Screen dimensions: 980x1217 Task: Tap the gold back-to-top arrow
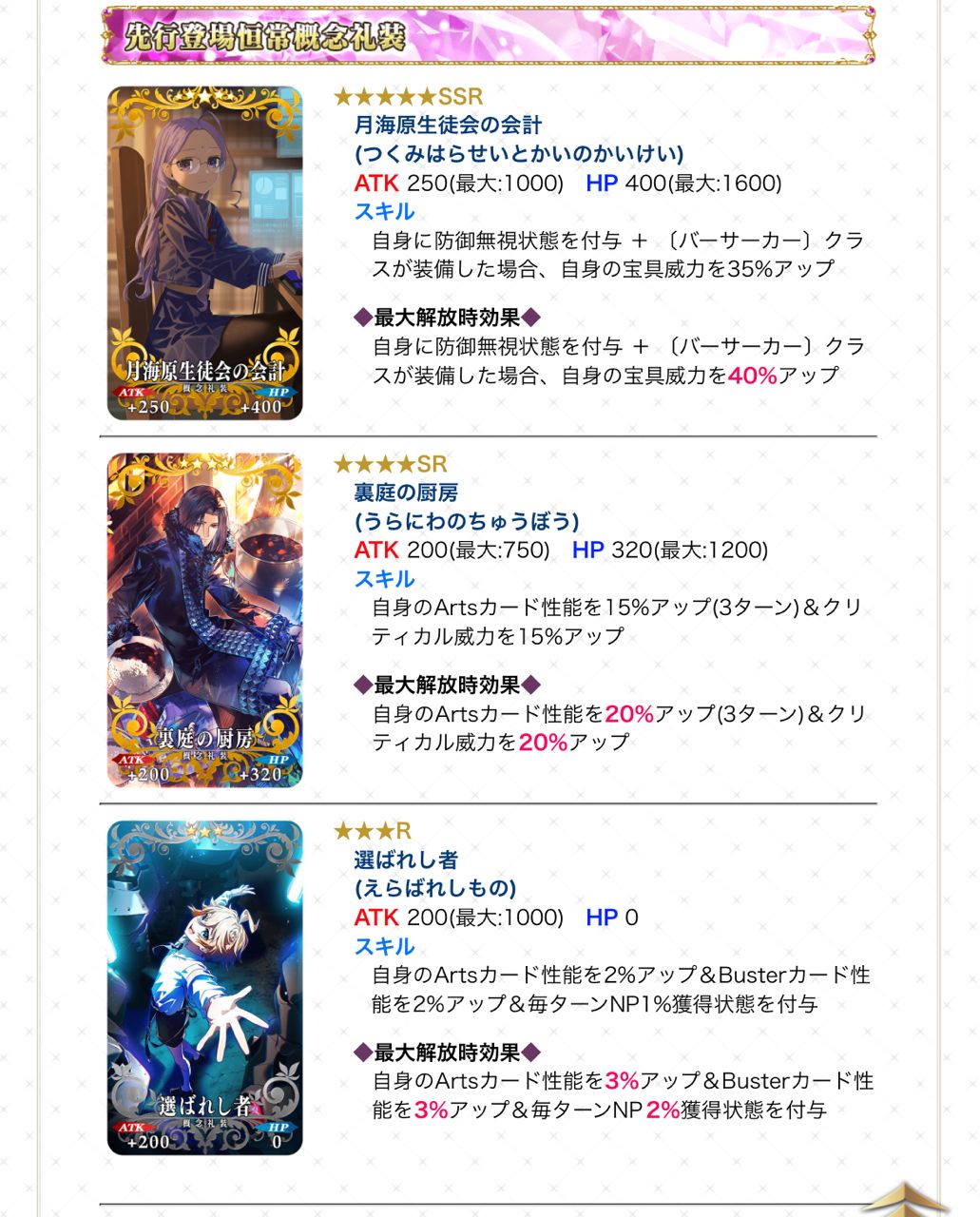coord(904,1201)
